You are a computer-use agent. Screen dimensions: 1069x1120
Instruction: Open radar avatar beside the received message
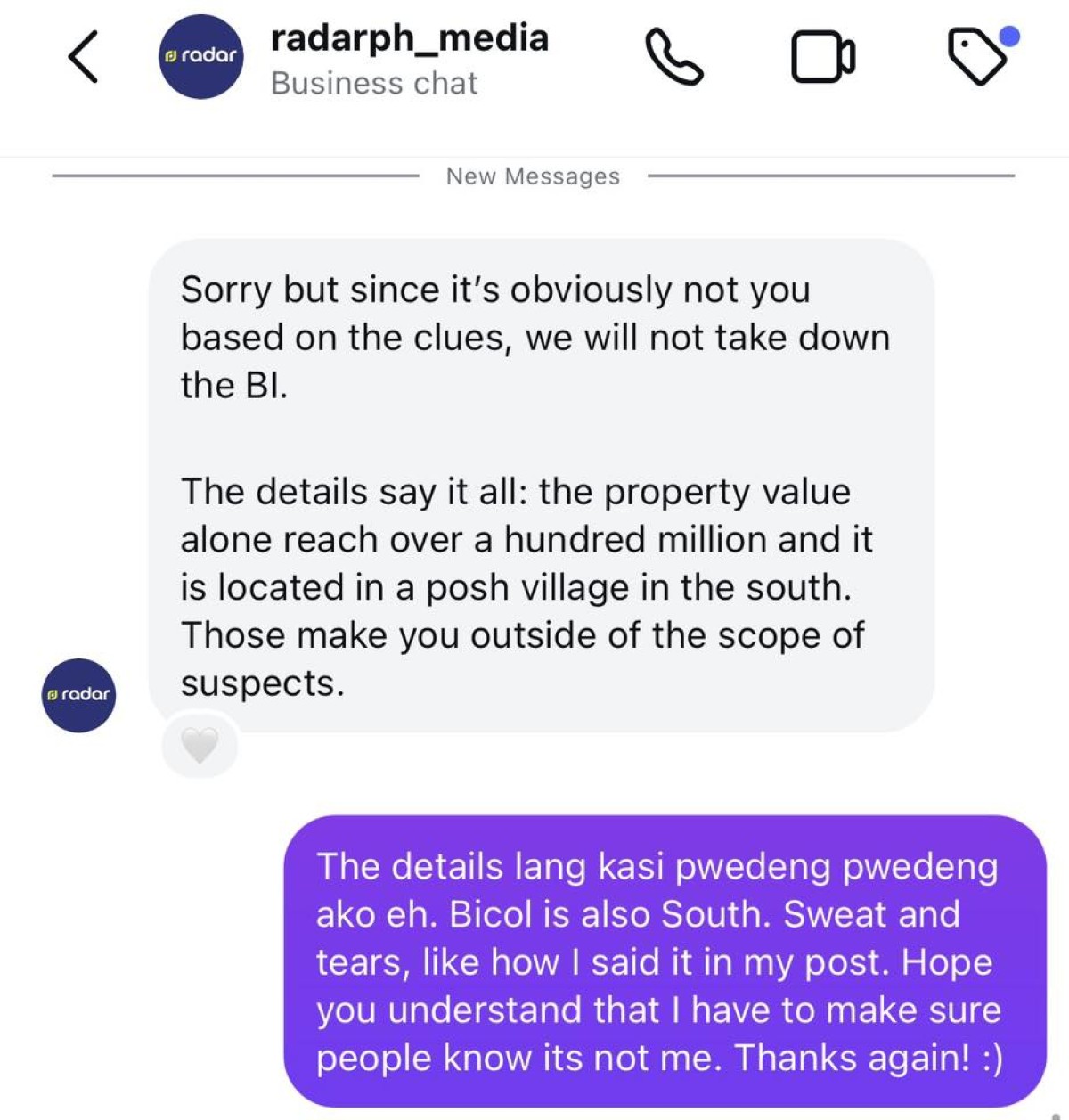(x=78, y=695)
